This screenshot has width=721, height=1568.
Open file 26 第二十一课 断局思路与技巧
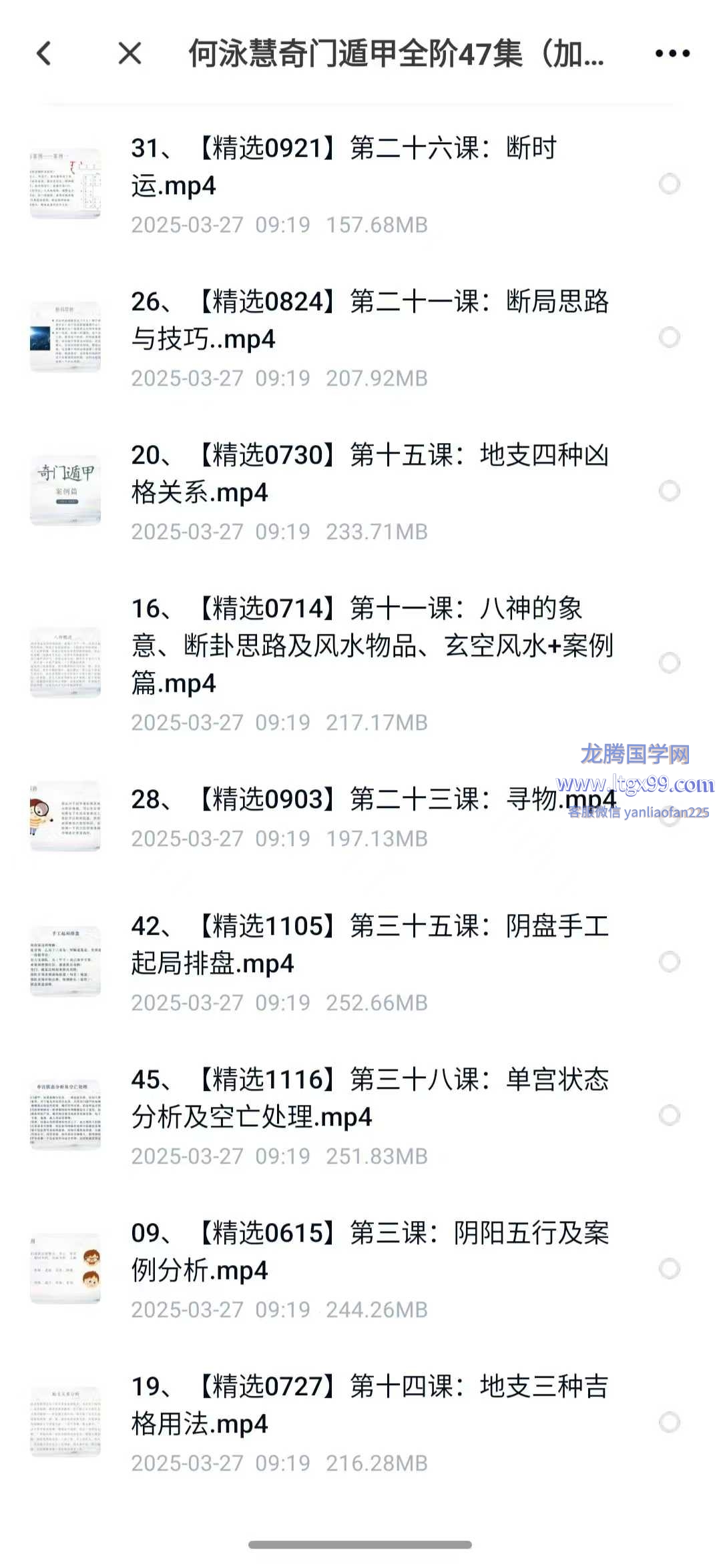pyautogui.click(x=369, y=320)
